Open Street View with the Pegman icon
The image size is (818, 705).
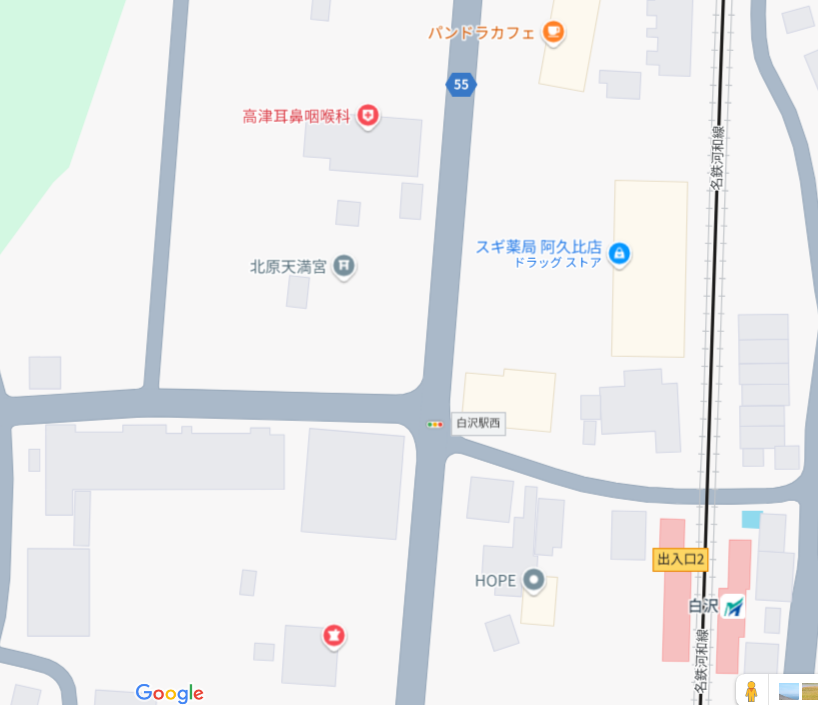coord(751,690)
